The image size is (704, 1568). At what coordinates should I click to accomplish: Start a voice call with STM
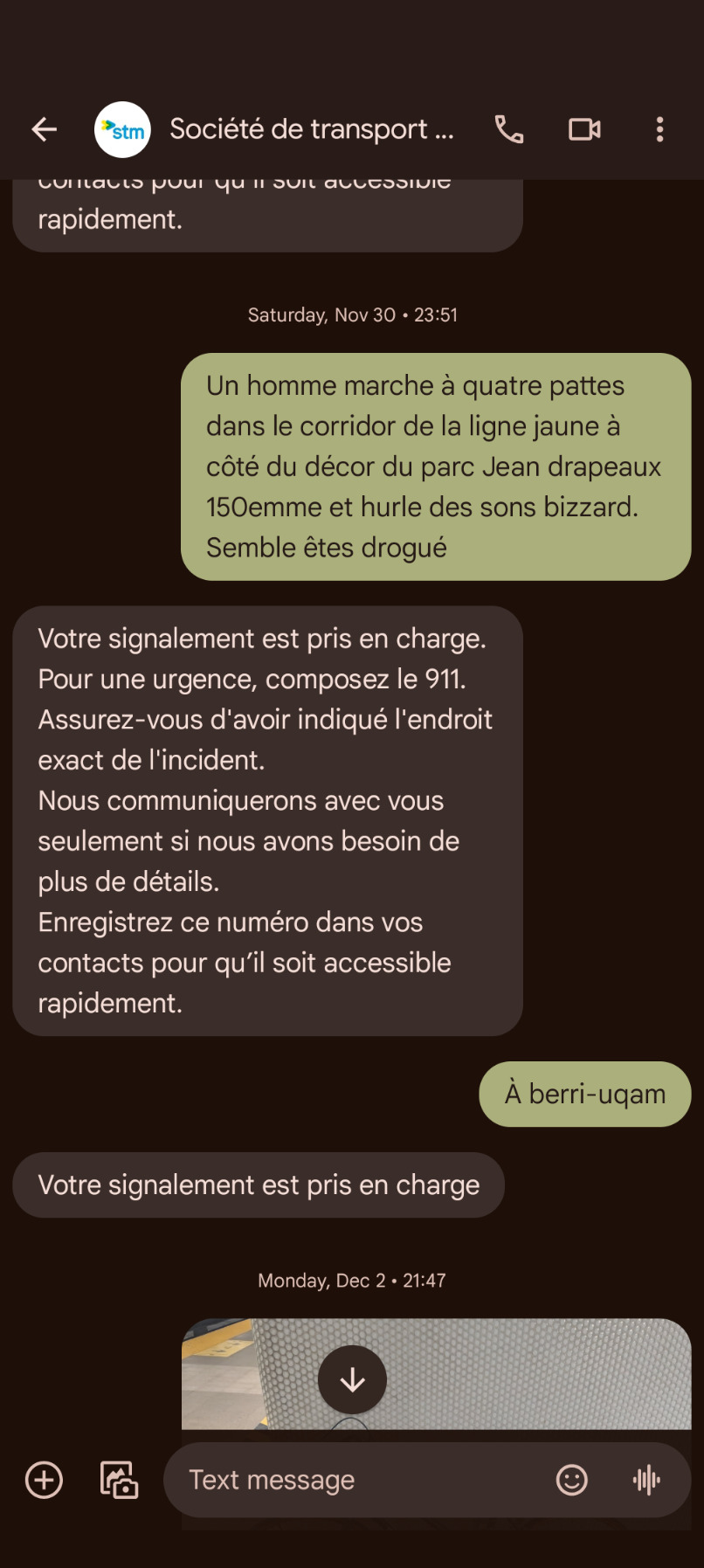pos(509,130)
